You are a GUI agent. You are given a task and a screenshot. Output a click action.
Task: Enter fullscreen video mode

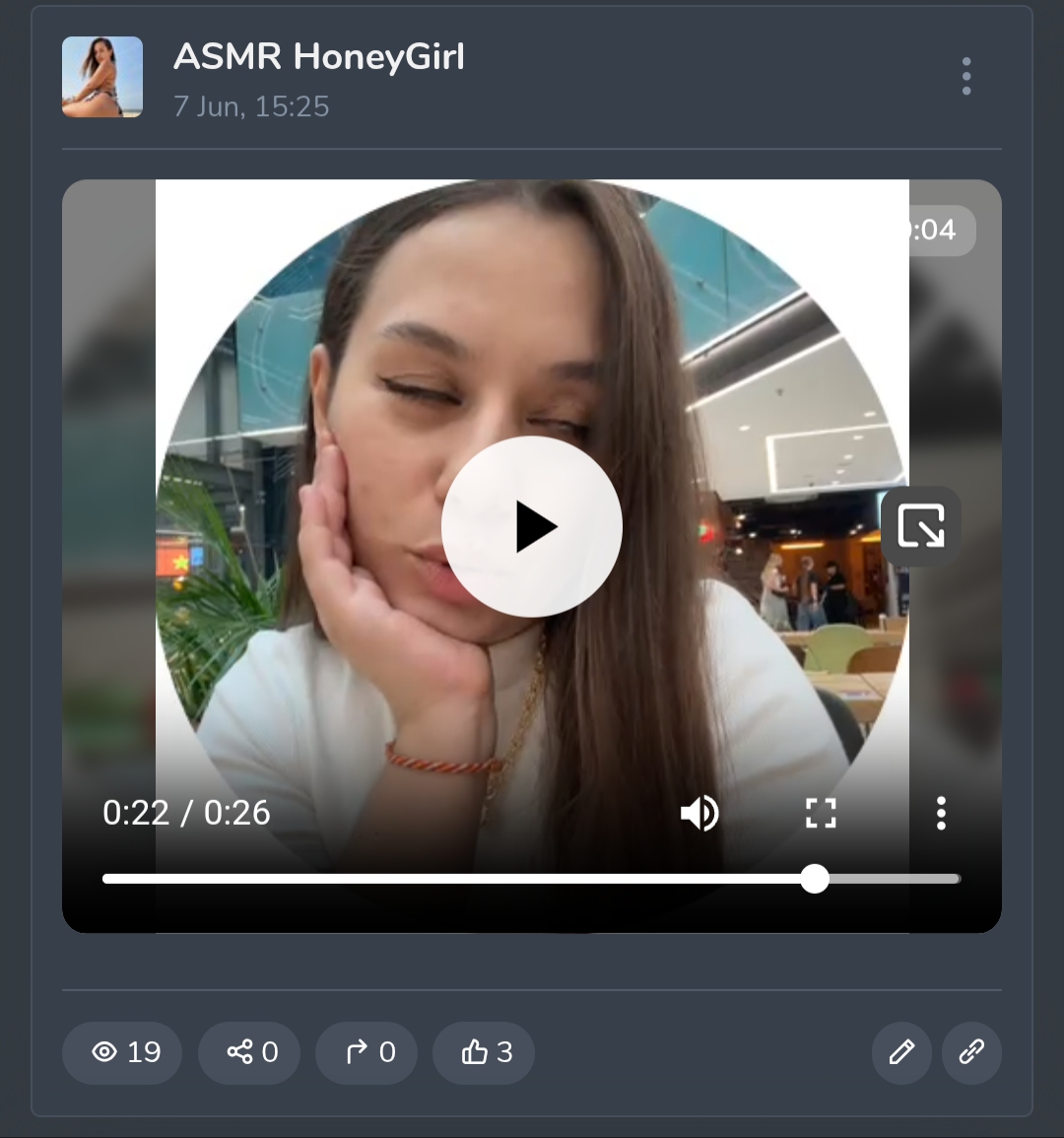[821, 813]
